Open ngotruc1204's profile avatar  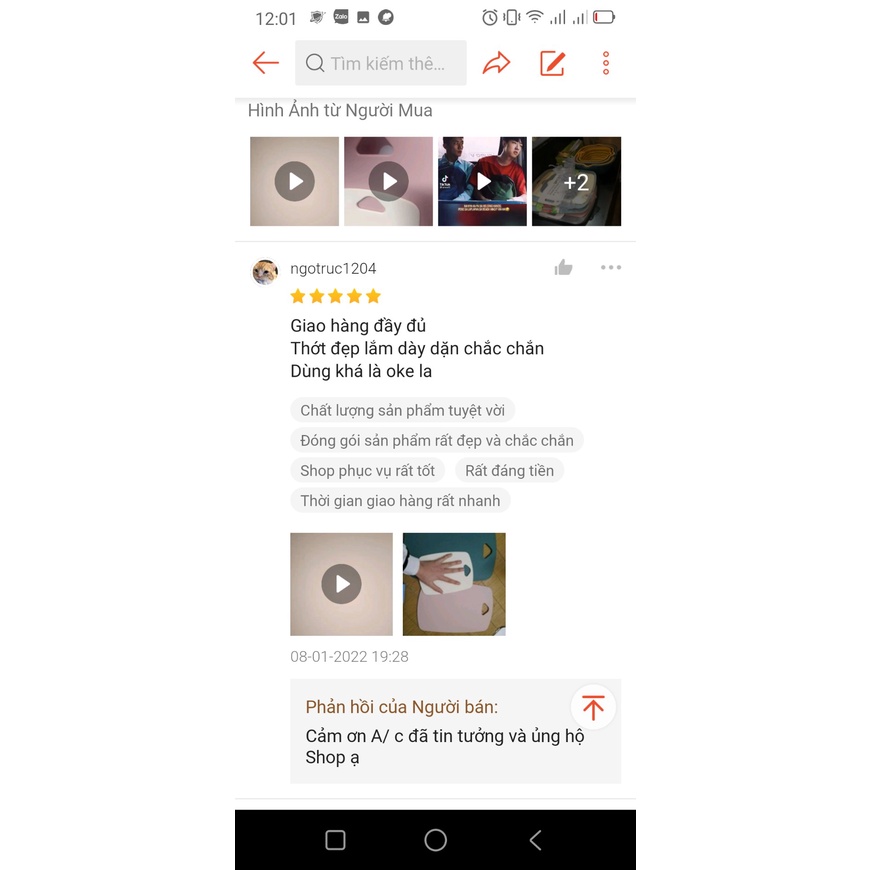265,272
